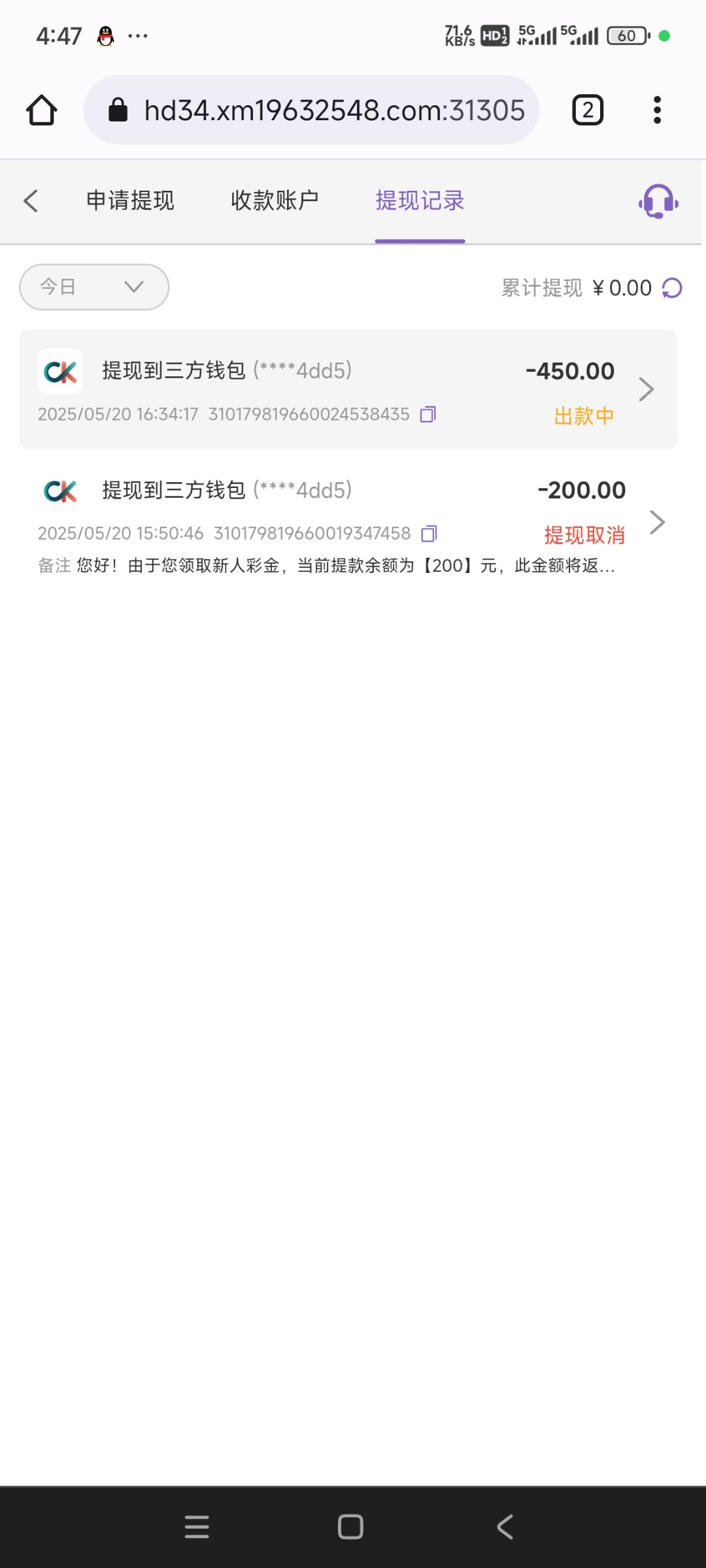Switch to the 申请提现 tab
Image resolution: width=706 pixels, height=1568 pixels.
click(x=130, y=201)
